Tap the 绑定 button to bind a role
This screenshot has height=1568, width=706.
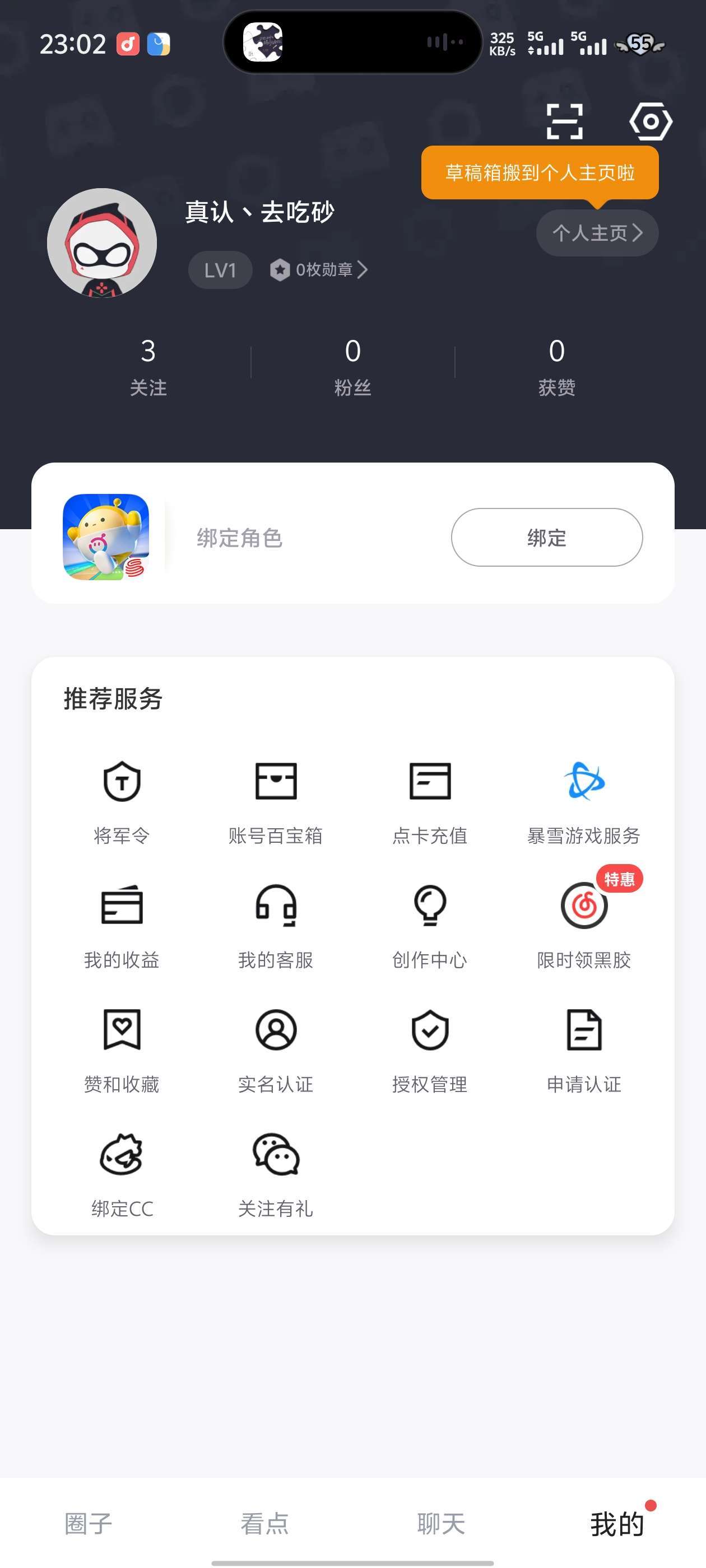tap(546, 538)
